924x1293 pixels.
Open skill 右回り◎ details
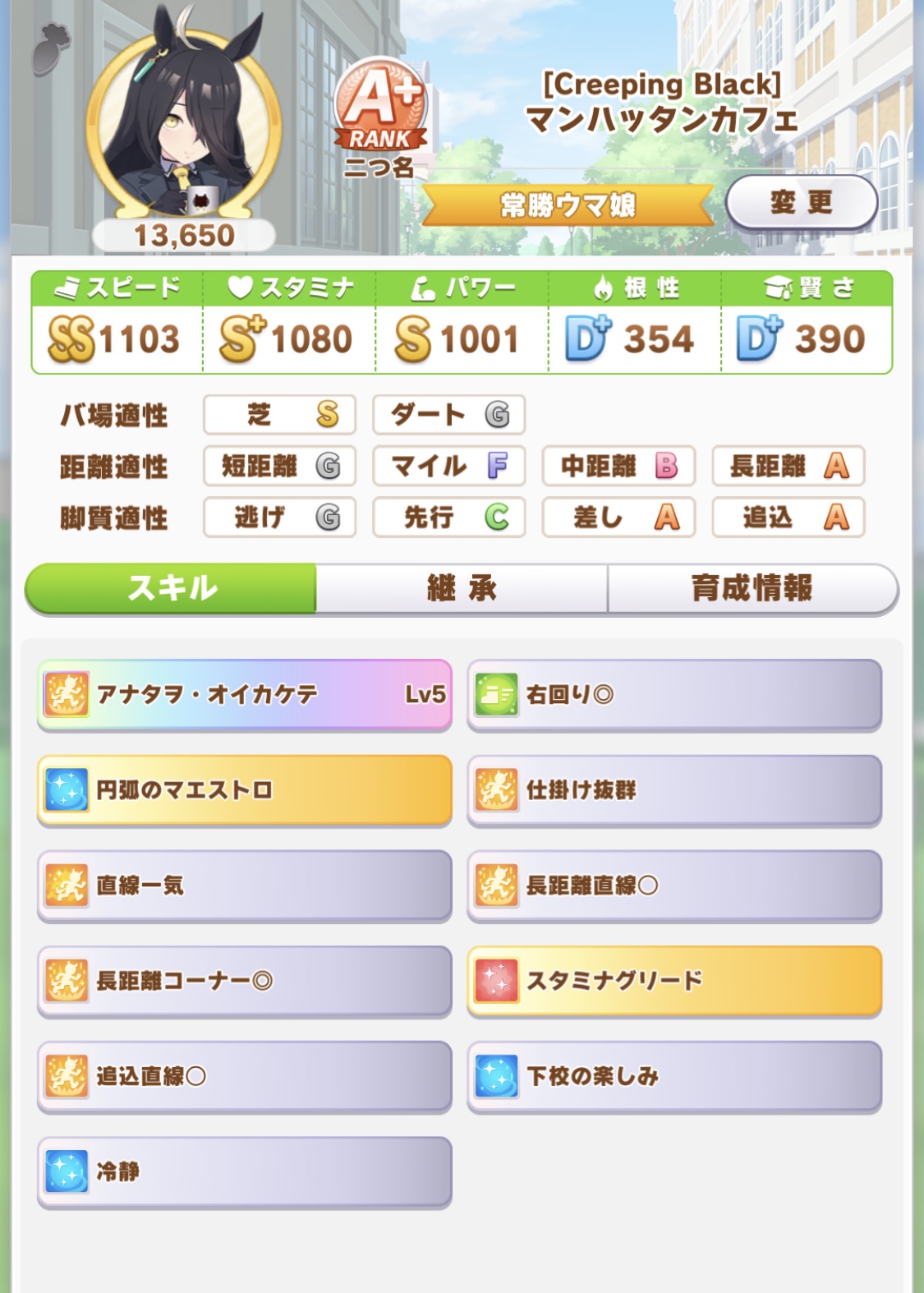[x=674, y=695]
